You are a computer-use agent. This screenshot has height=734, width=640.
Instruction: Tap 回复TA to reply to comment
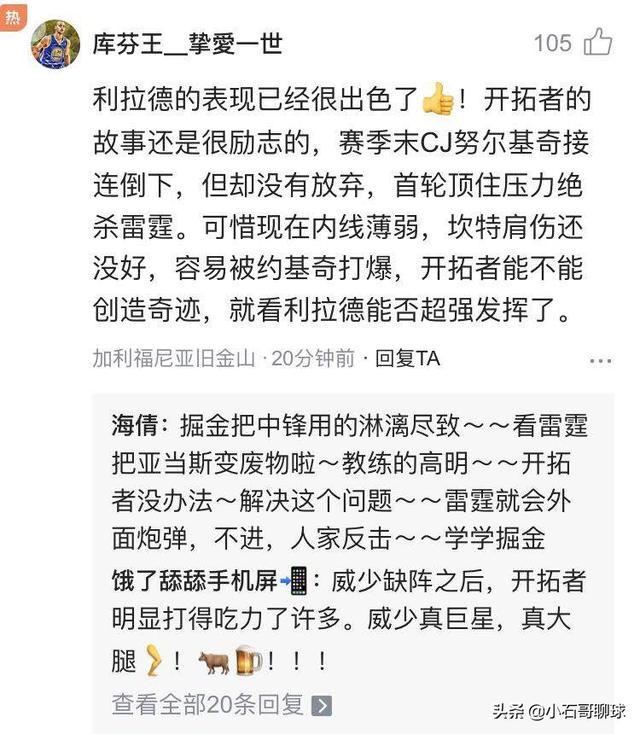click(407, 358)
